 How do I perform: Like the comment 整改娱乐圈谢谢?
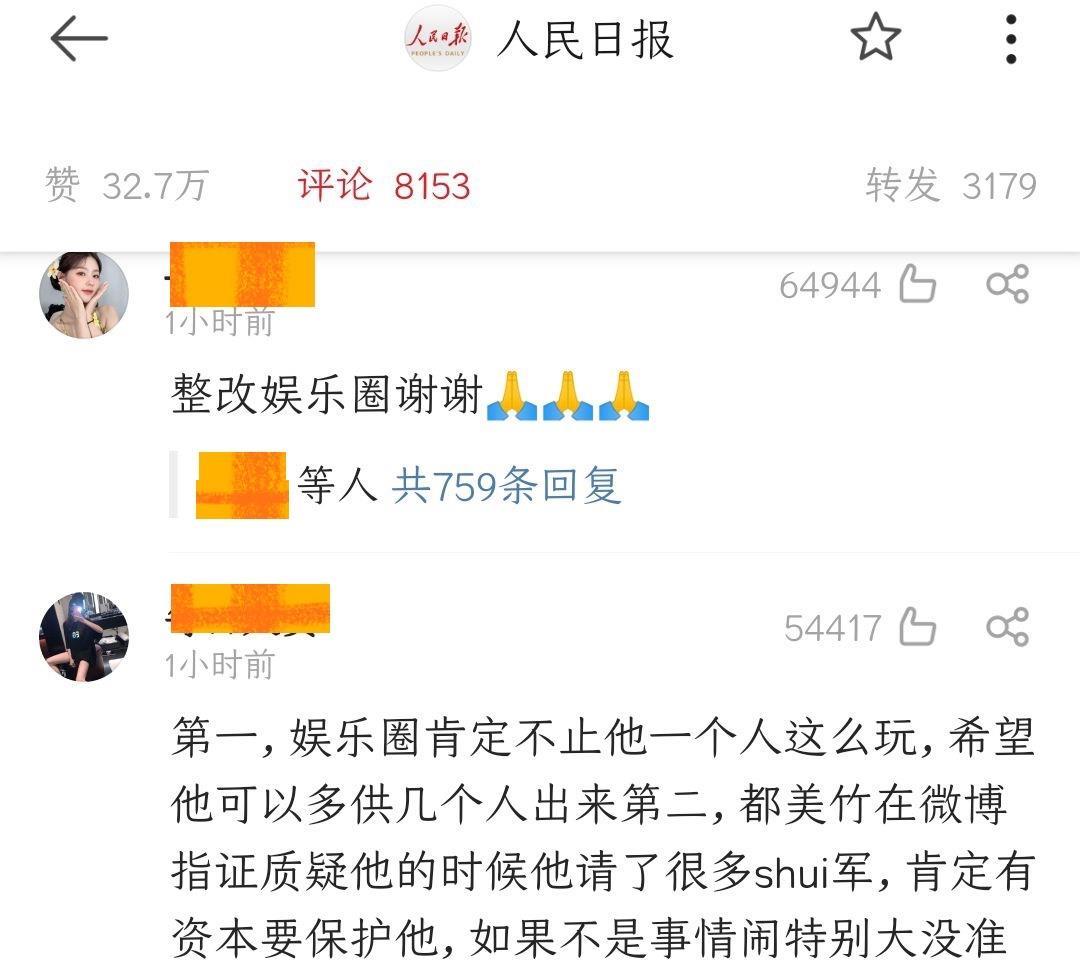point(917,285)
